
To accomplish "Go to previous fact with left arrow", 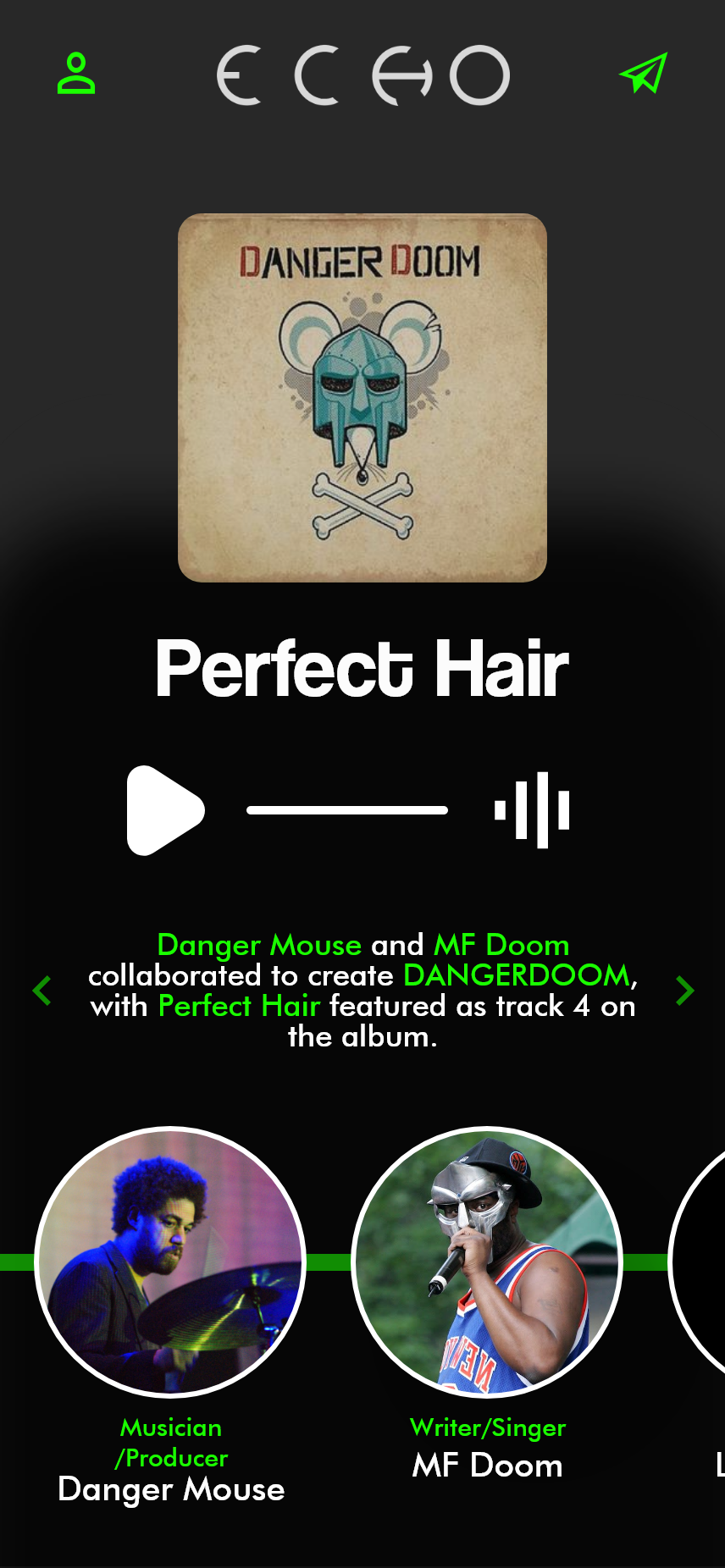I will coord(42,991).
